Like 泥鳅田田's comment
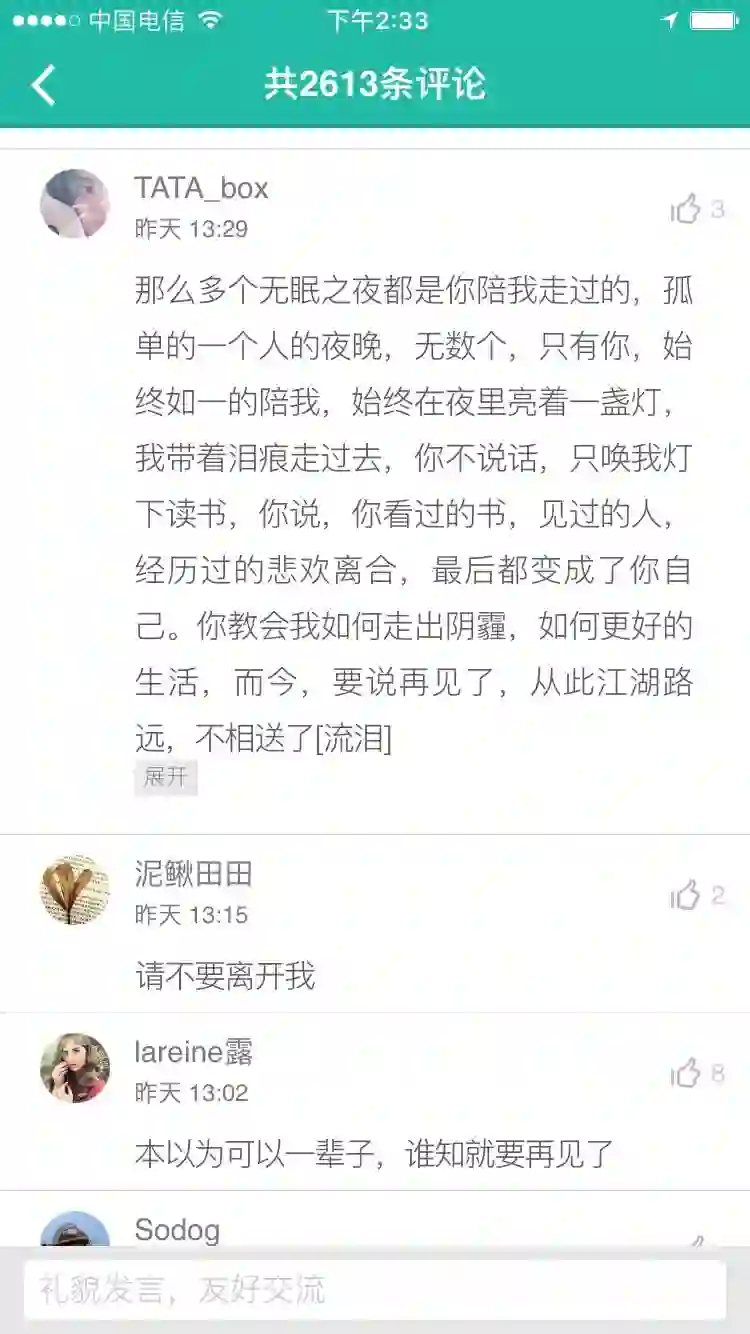 pyautogui.click(x=687, y=895)
